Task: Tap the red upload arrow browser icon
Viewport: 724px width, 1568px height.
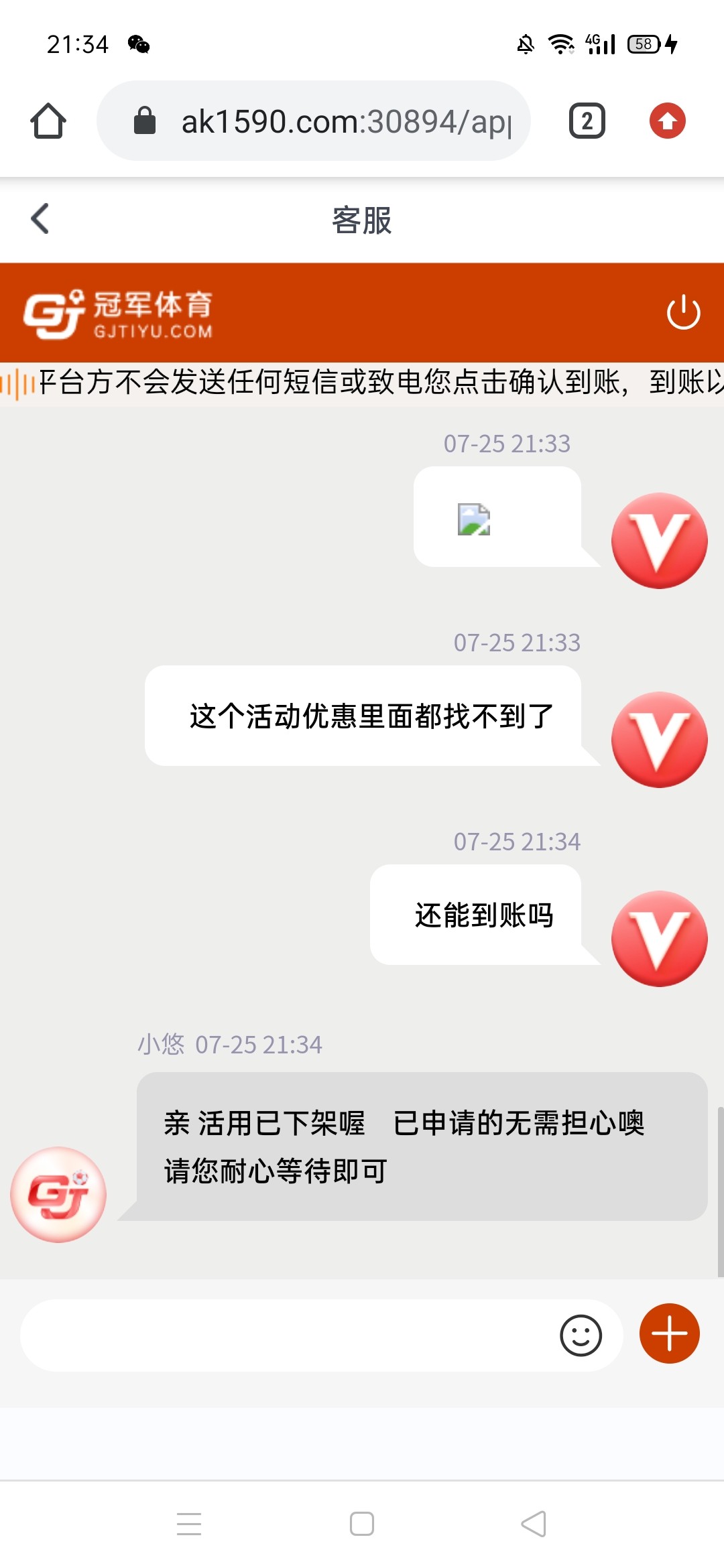Action: [x=667, y=121]
